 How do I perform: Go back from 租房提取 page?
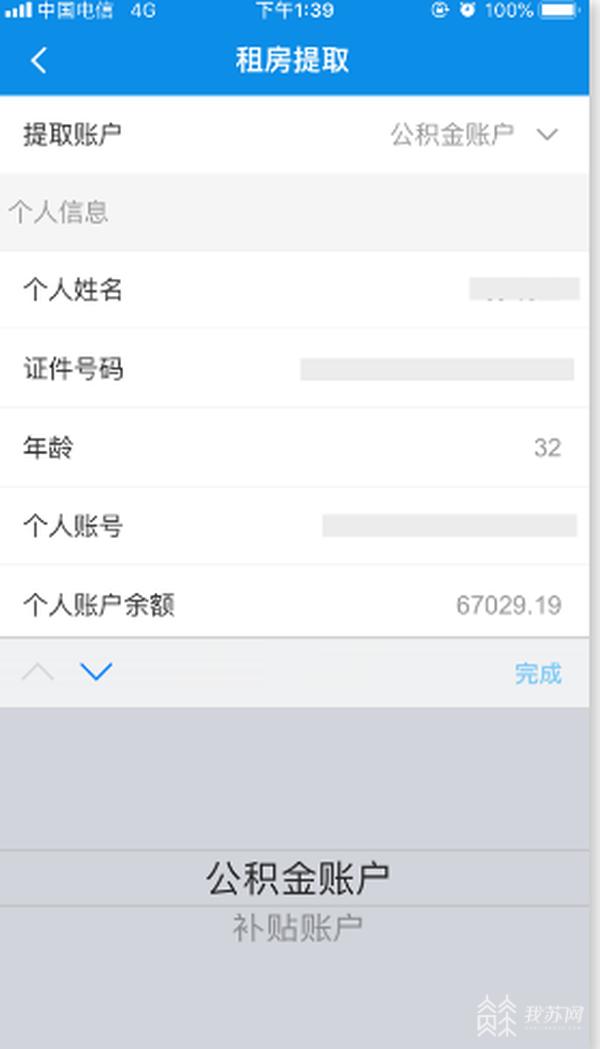39,61
